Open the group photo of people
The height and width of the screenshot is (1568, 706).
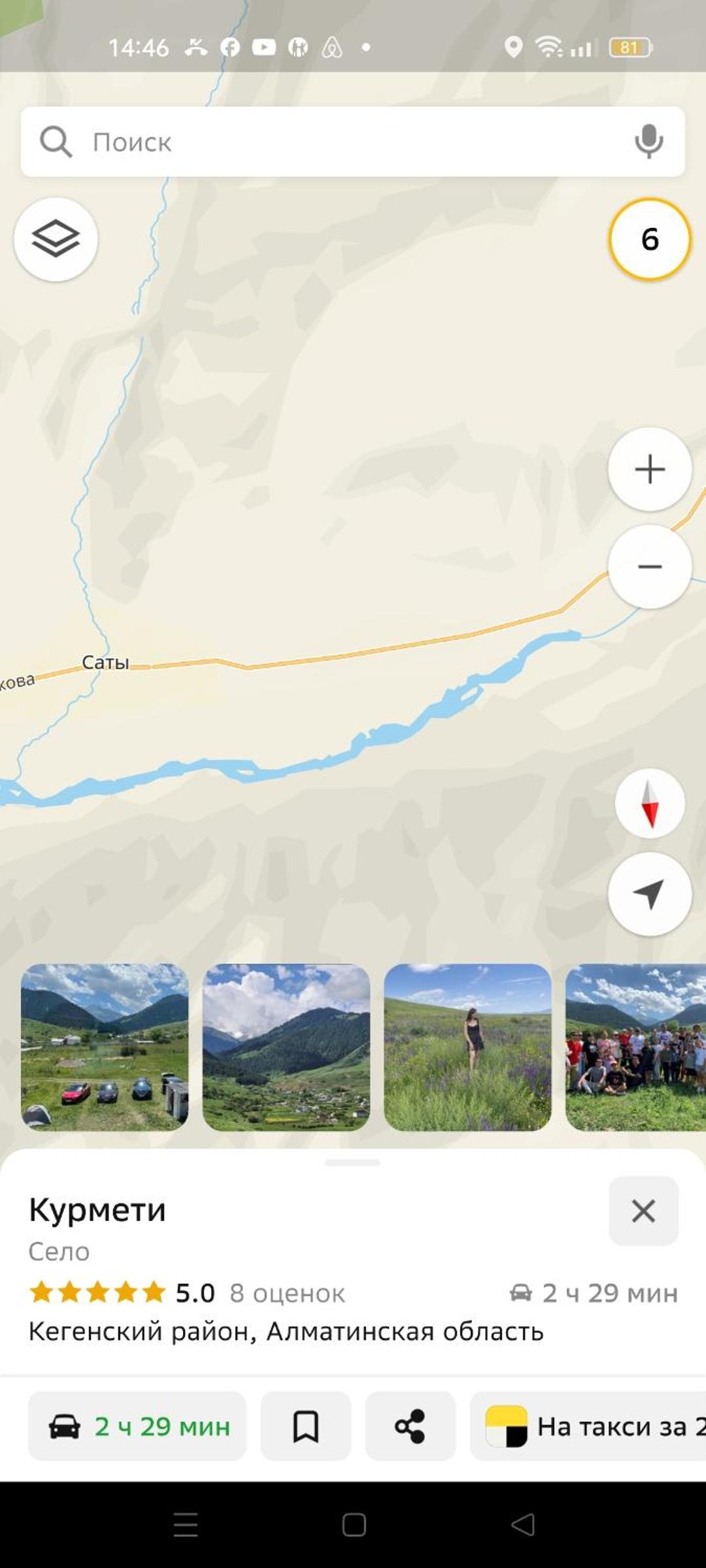coord(635,1047)
